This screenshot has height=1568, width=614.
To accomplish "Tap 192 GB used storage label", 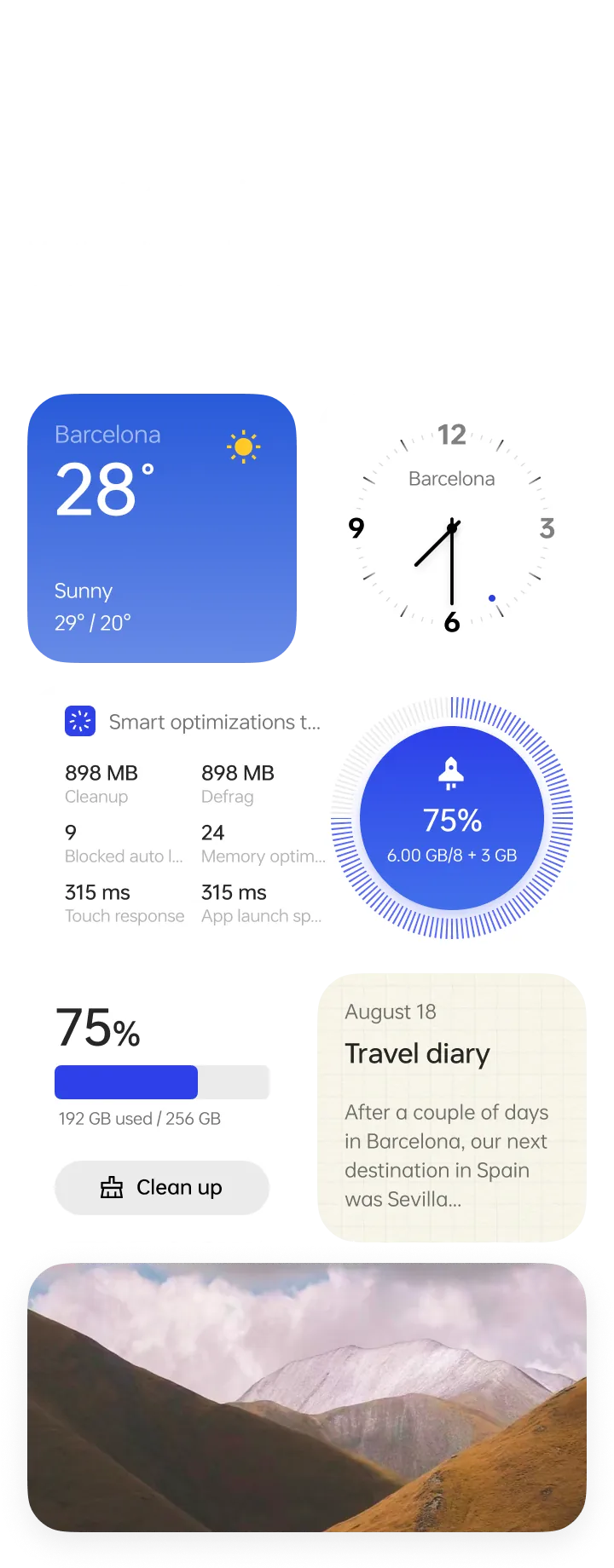I will point(139,1119).
